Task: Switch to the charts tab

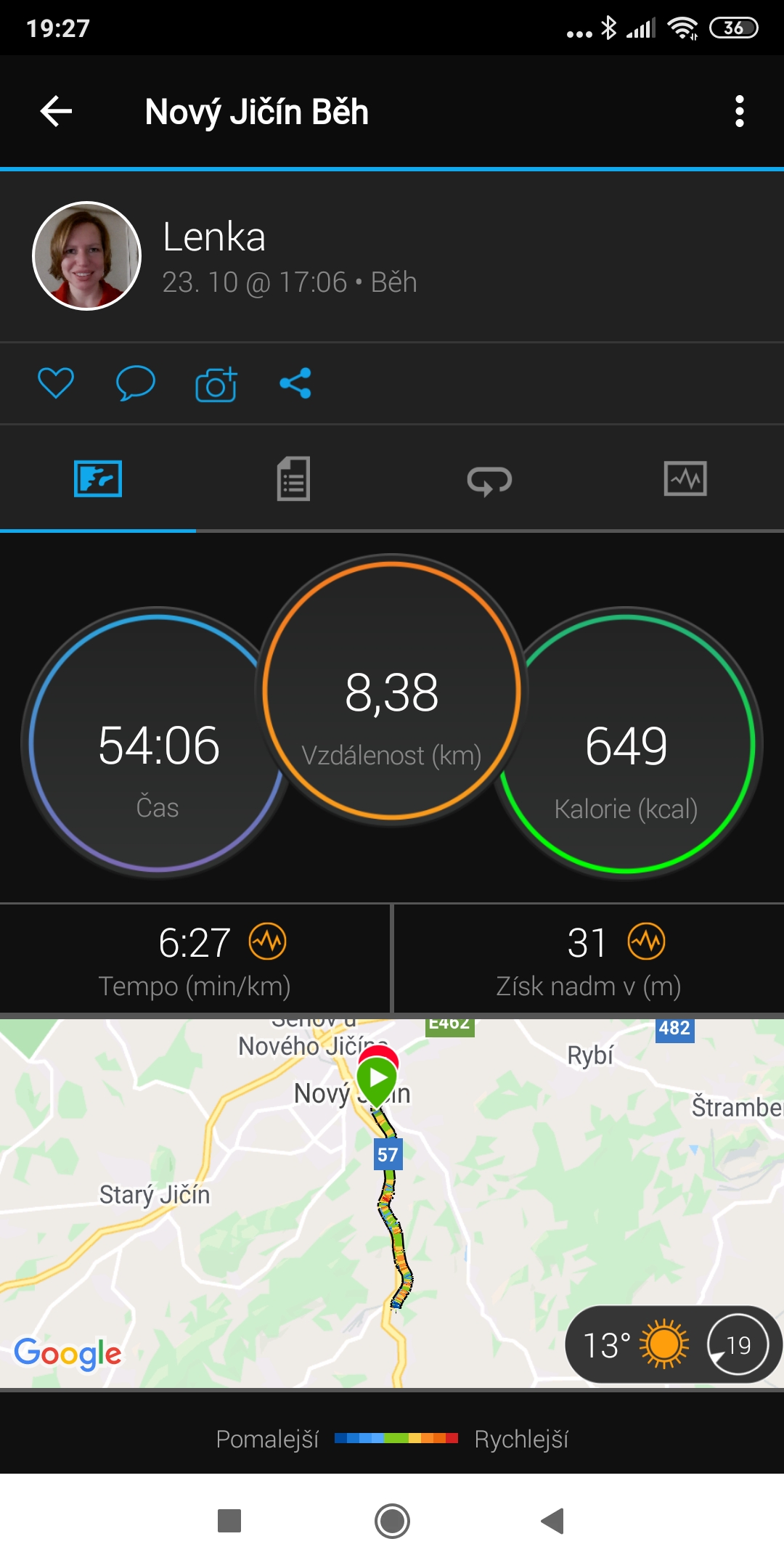Action: (x=685, y=479)
